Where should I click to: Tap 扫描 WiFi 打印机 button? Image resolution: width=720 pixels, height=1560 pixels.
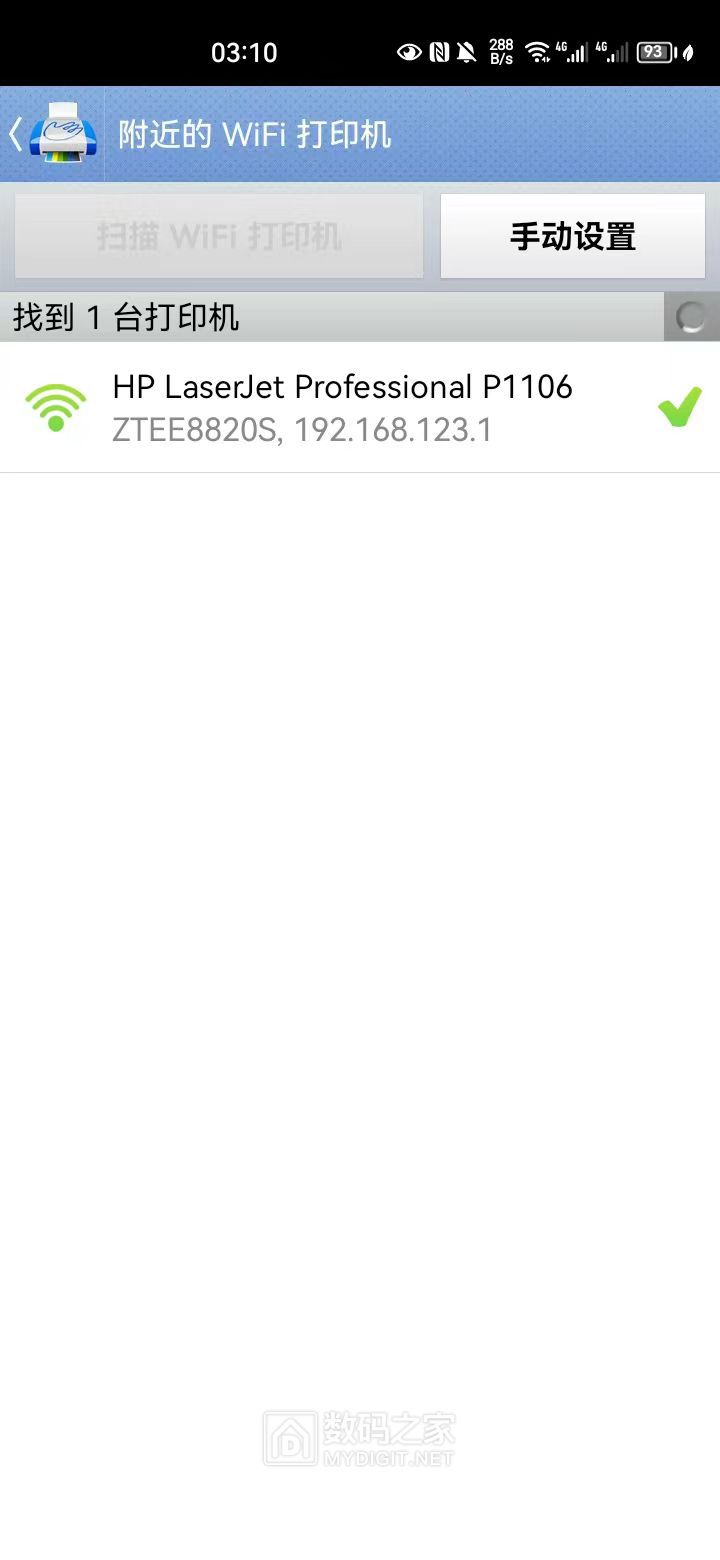(x=219, y=237)
